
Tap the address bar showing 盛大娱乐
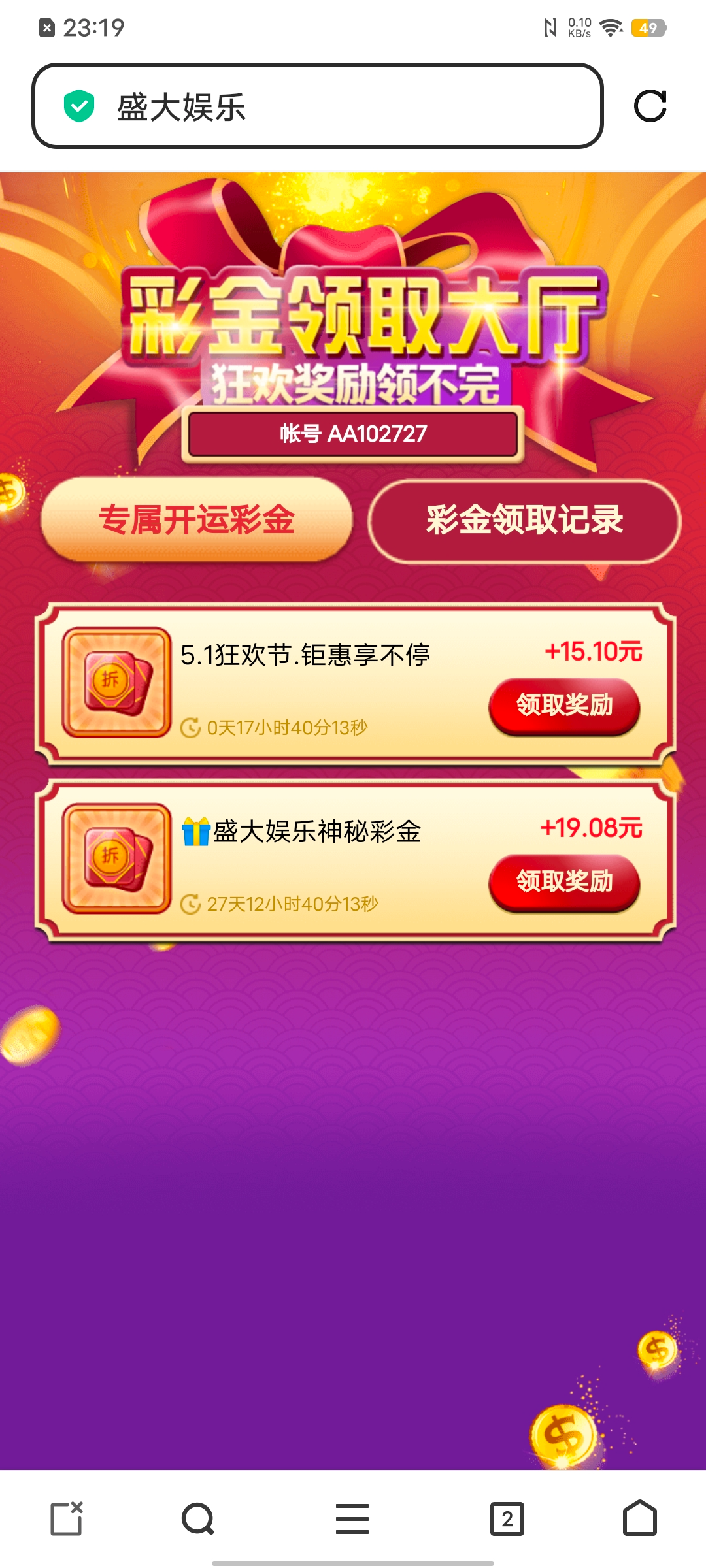coord(317,106)
